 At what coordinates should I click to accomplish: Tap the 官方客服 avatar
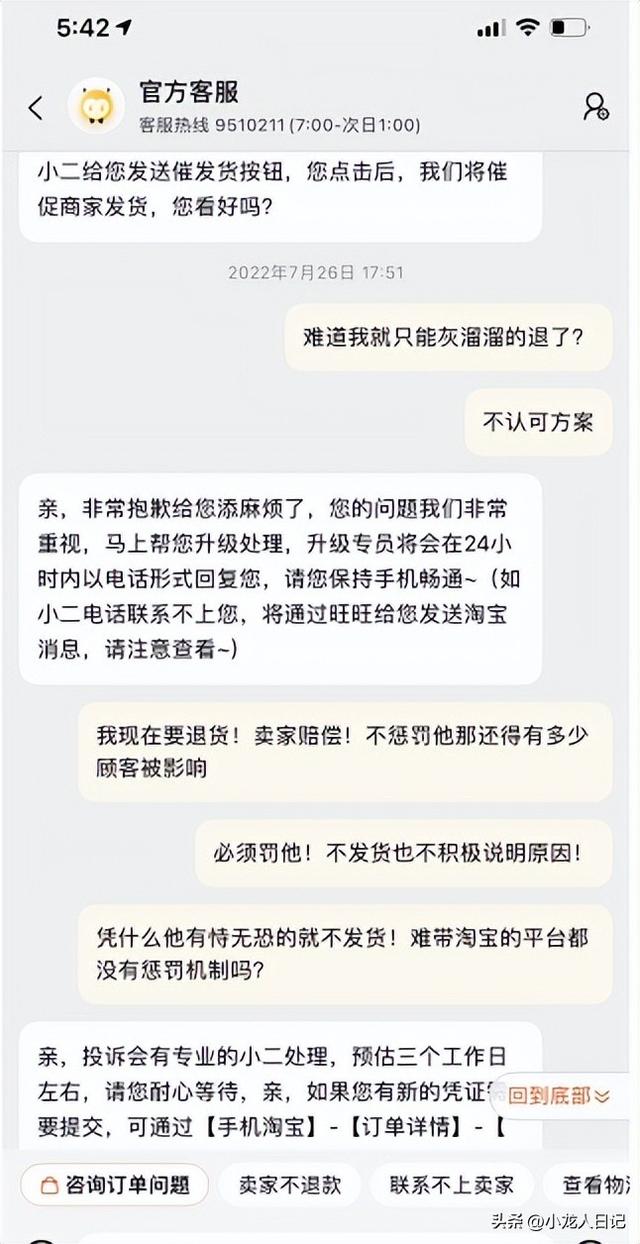tap(96, 107)
